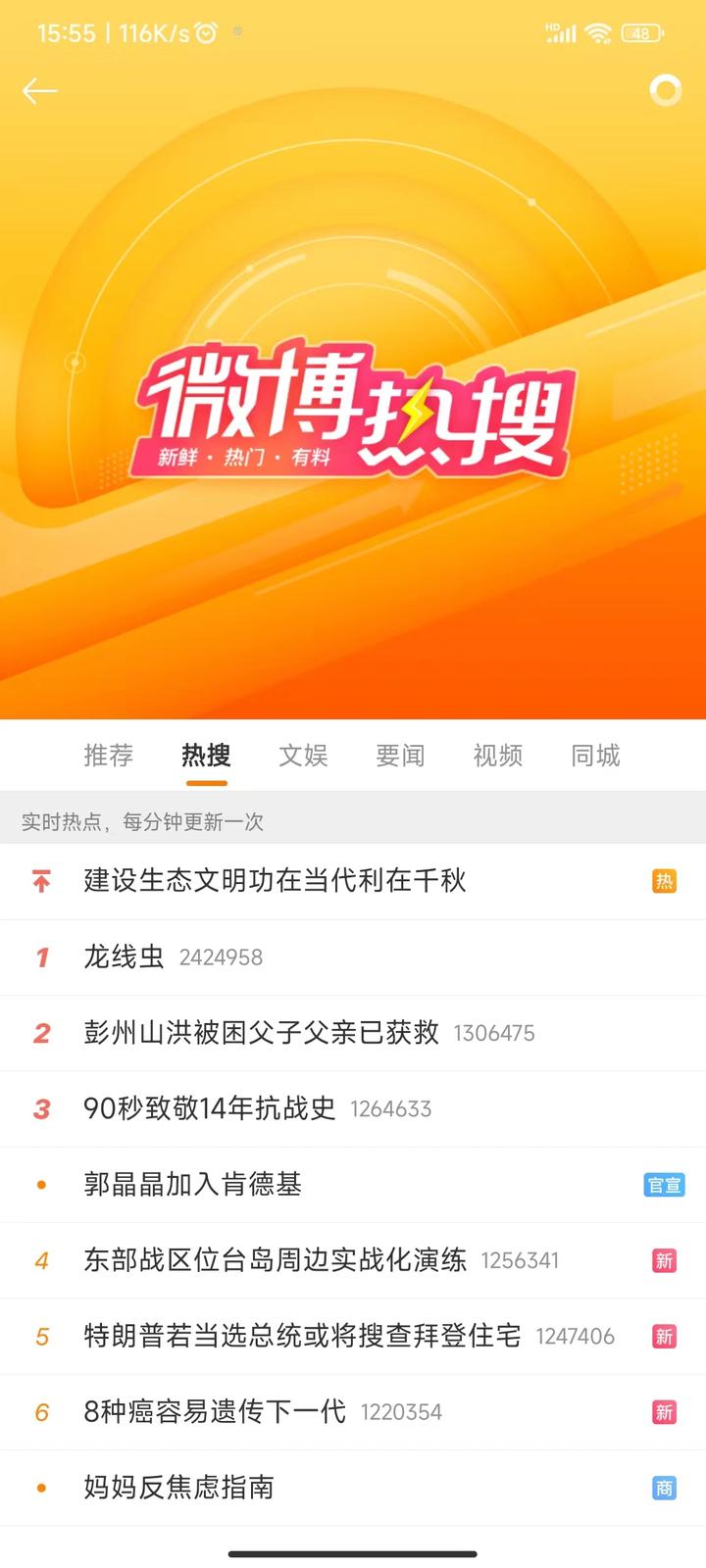Open topic 彭州山洪被困父子父亲已获救
Viewport: 706px width, 1568px height.
[261, 1033]
